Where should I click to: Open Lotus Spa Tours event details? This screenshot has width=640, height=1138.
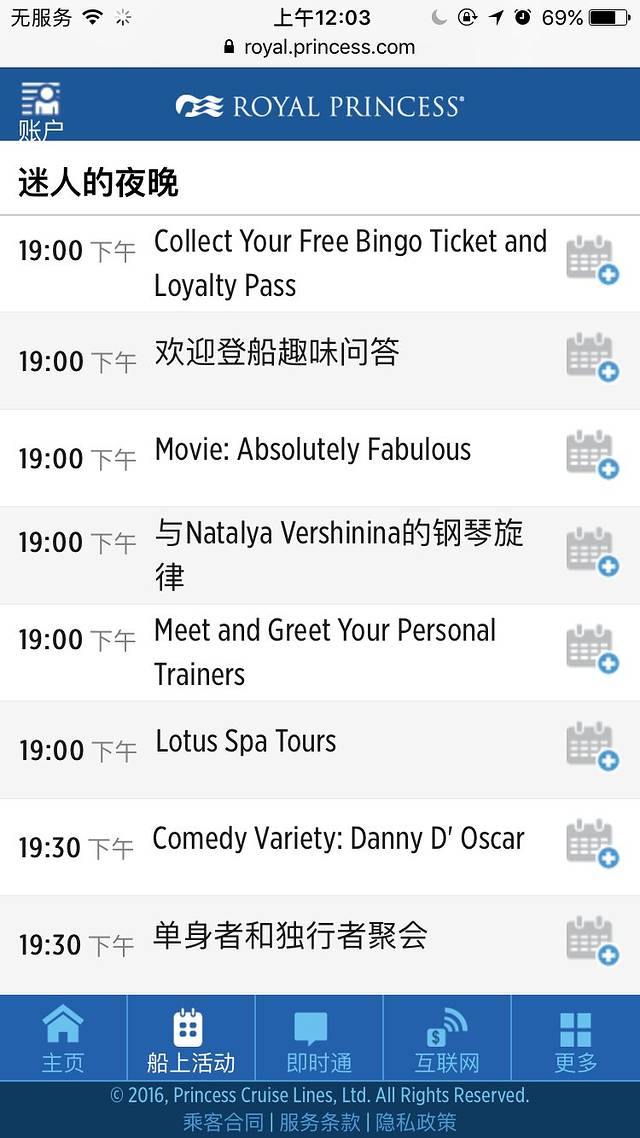pyautogui.click(x=246, y=742)
